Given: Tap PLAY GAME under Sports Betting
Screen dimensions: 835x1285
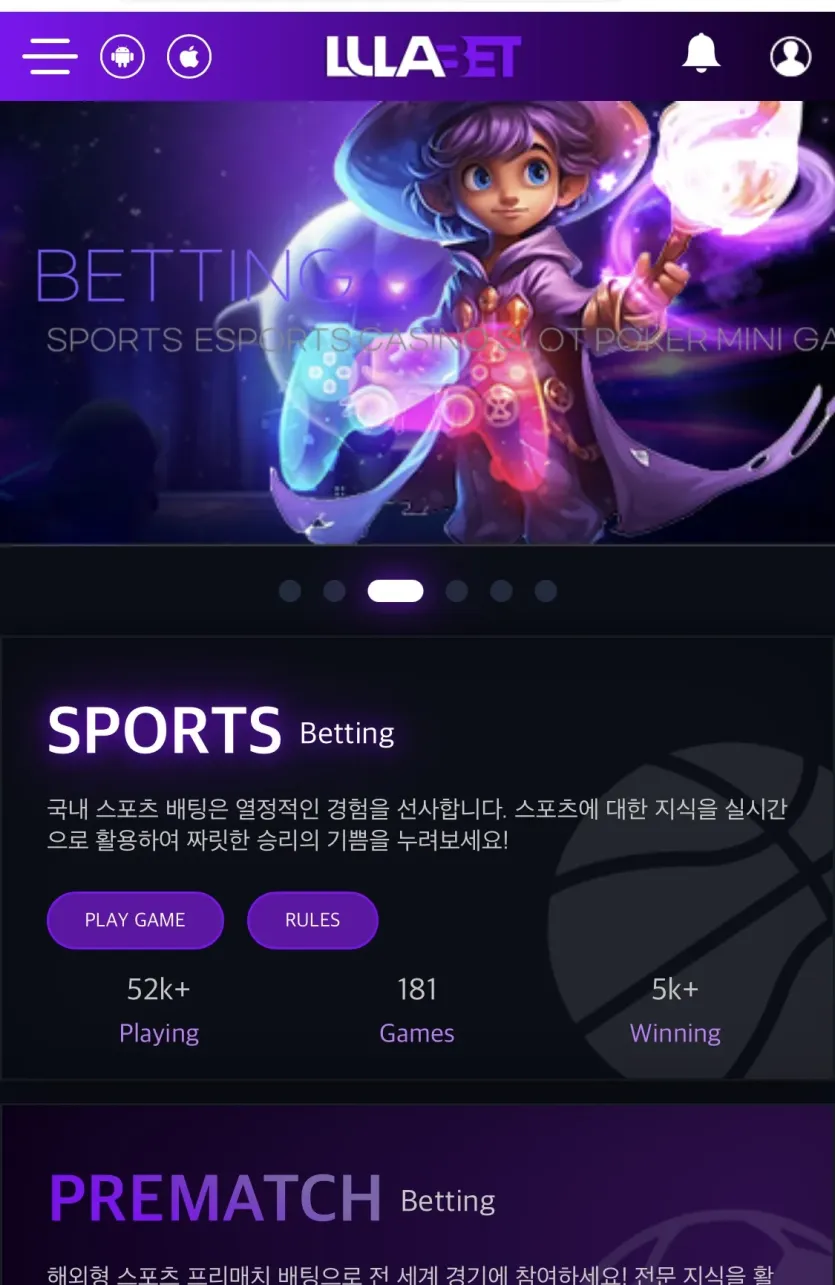Looking at the screenshot, I should [x=135, y=920].
